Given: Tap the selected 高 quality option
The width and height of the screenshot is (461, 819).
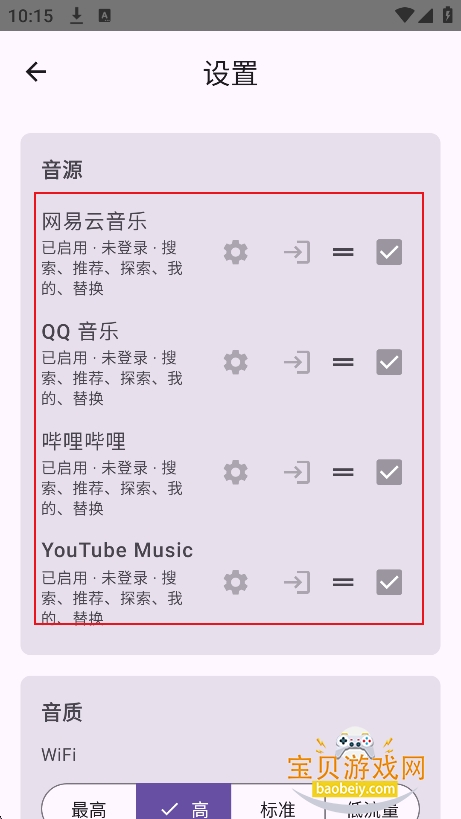Looking at the screenshot, I should click(x=183, y=803).
